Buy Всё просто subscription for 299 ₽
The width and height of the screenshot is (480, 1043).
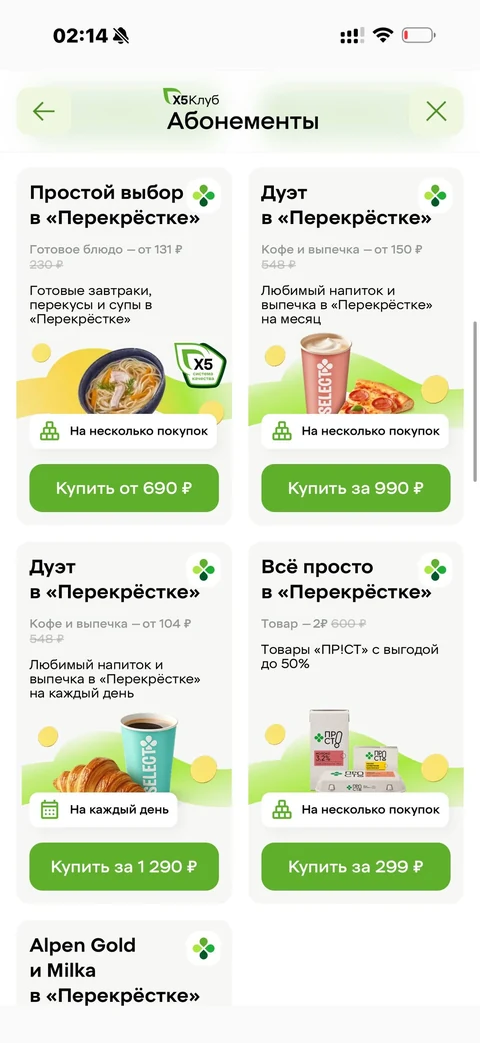(x=356, y=867)
